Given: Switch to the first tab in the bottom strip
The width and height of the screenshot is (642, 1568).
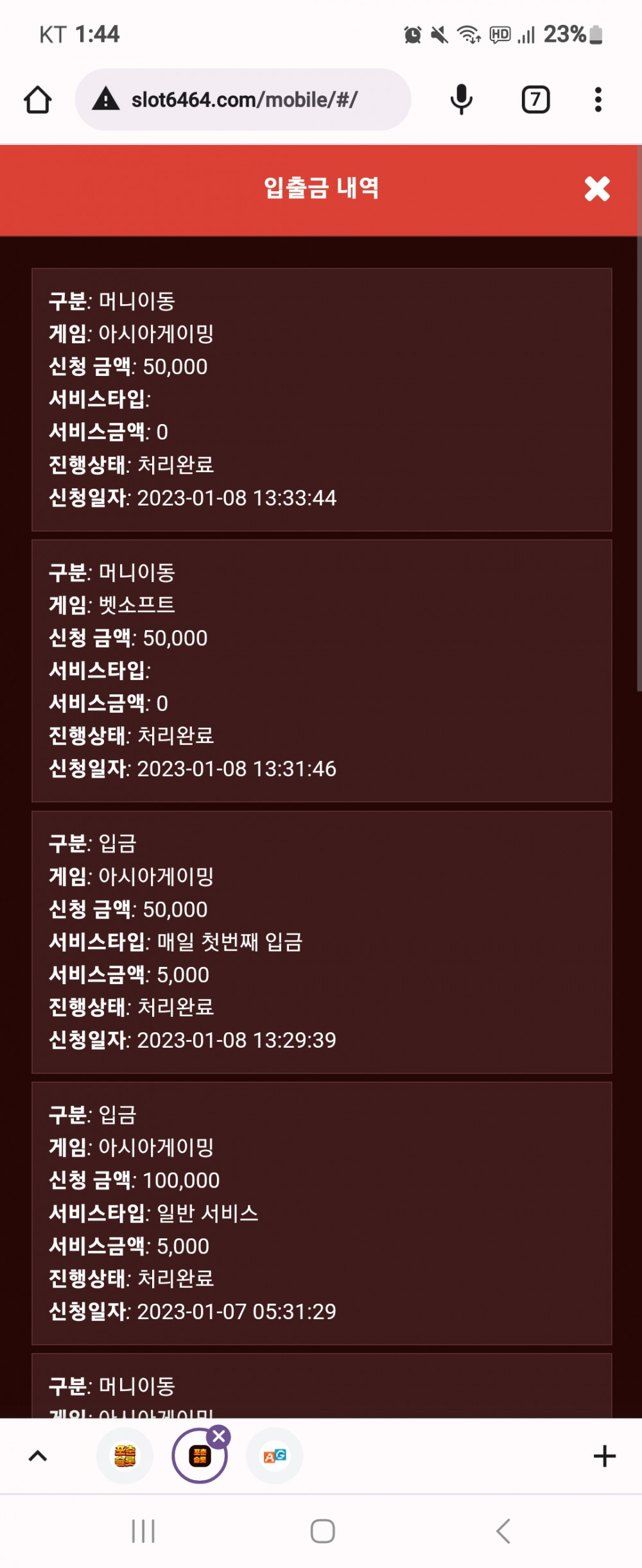Looking at the screenshot, I should pyautogui.click(x=125, y=1456).
